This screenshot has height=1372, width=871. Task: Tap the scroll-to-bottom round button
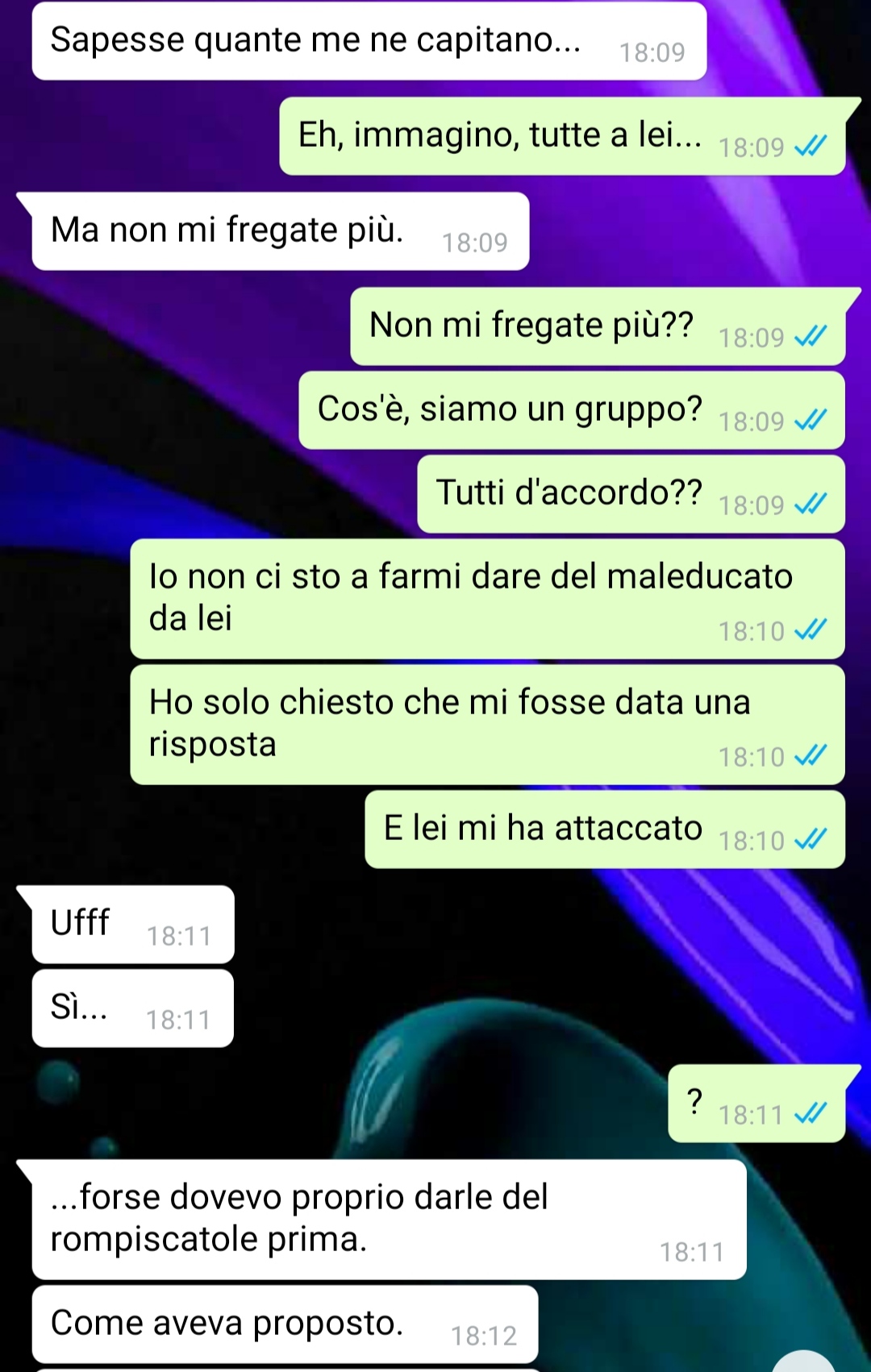pyautogui.click(x=804, y=1363)
